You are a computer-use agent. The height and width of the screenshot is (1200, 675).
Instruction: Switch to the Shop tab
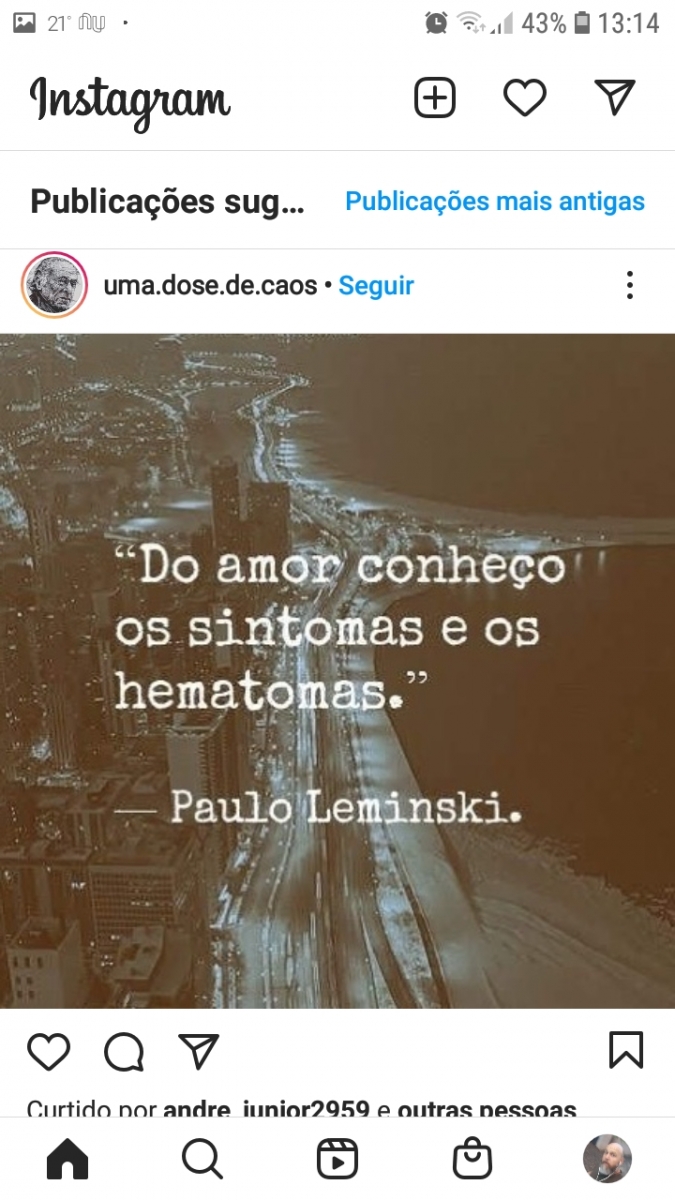coord(472,1159)
